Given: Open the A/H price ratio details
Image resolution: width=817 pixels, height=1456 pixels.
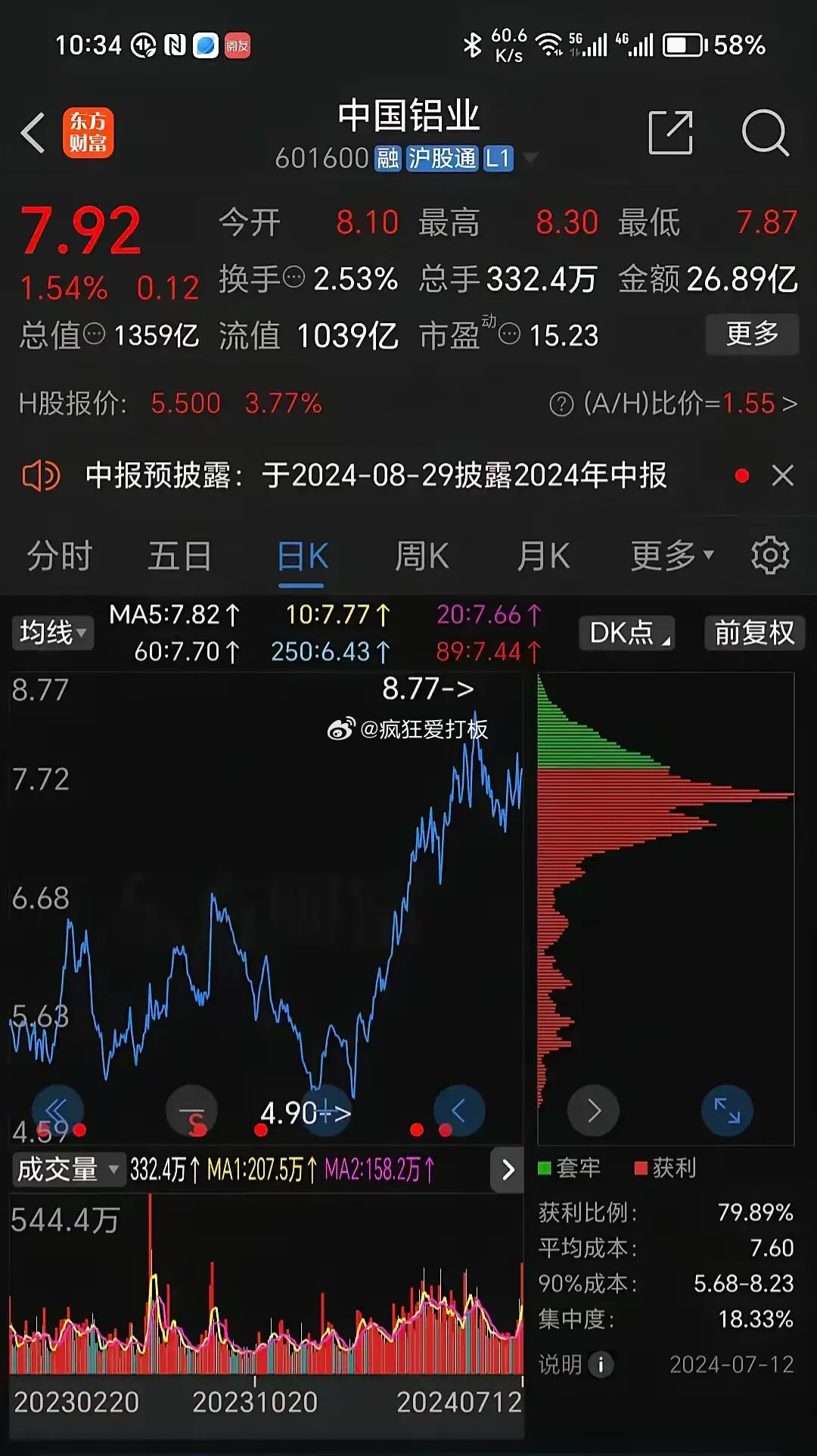Looking at the screenshot, I should (673, 404).
